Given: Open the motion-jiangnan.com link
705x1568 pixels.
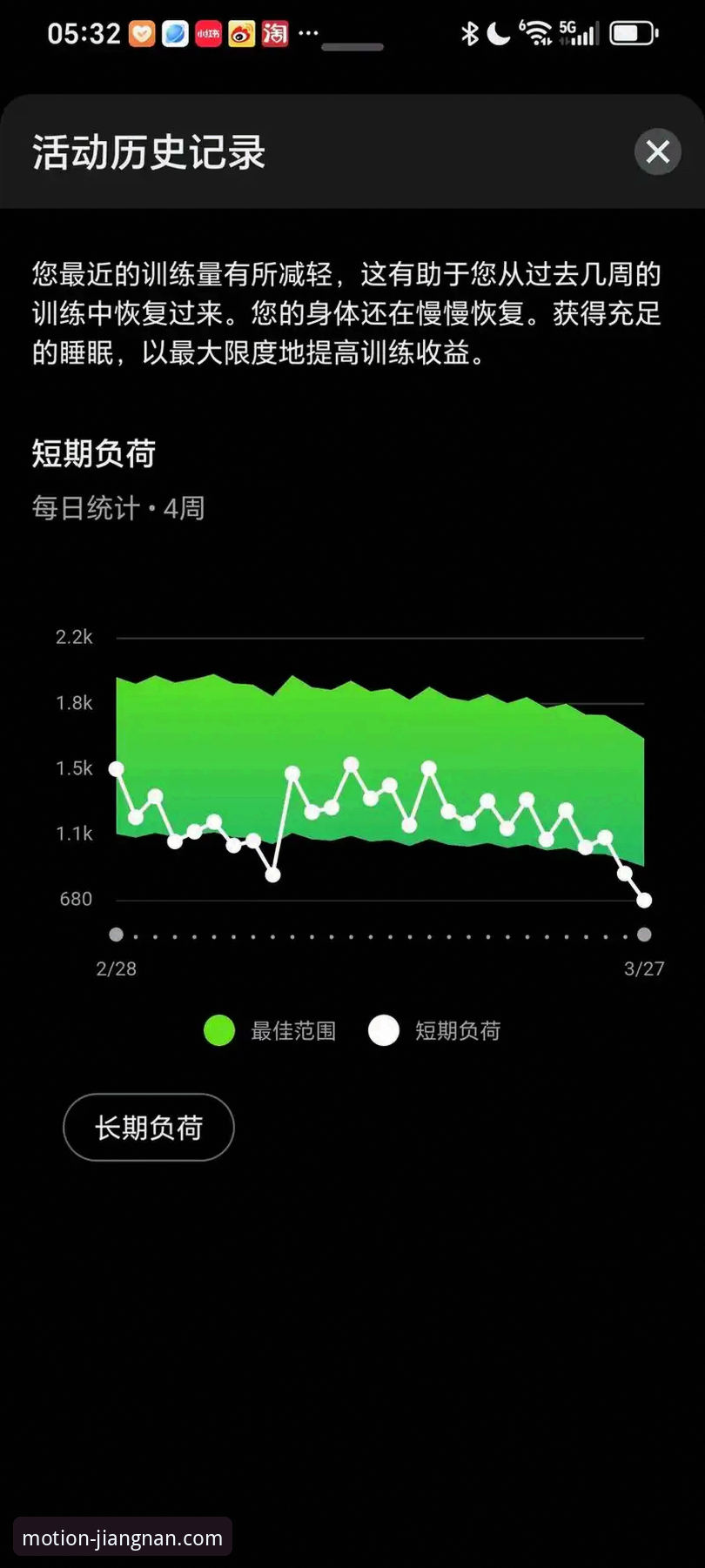Looking at the screenshot, I should [x=122, y=1537].
